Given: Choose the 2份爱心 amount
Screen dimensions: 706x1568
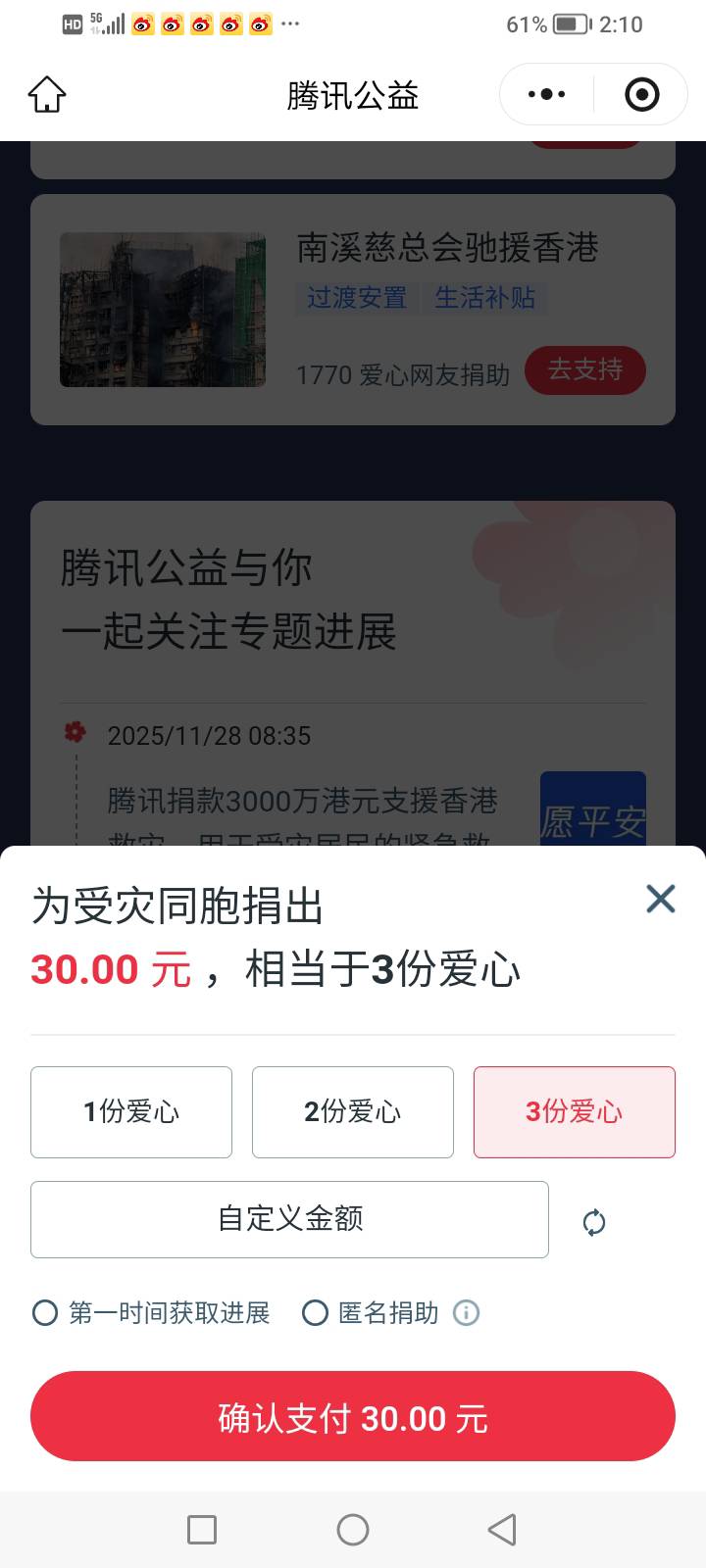Looking at the screenshot, I should tap(353, 1111).
